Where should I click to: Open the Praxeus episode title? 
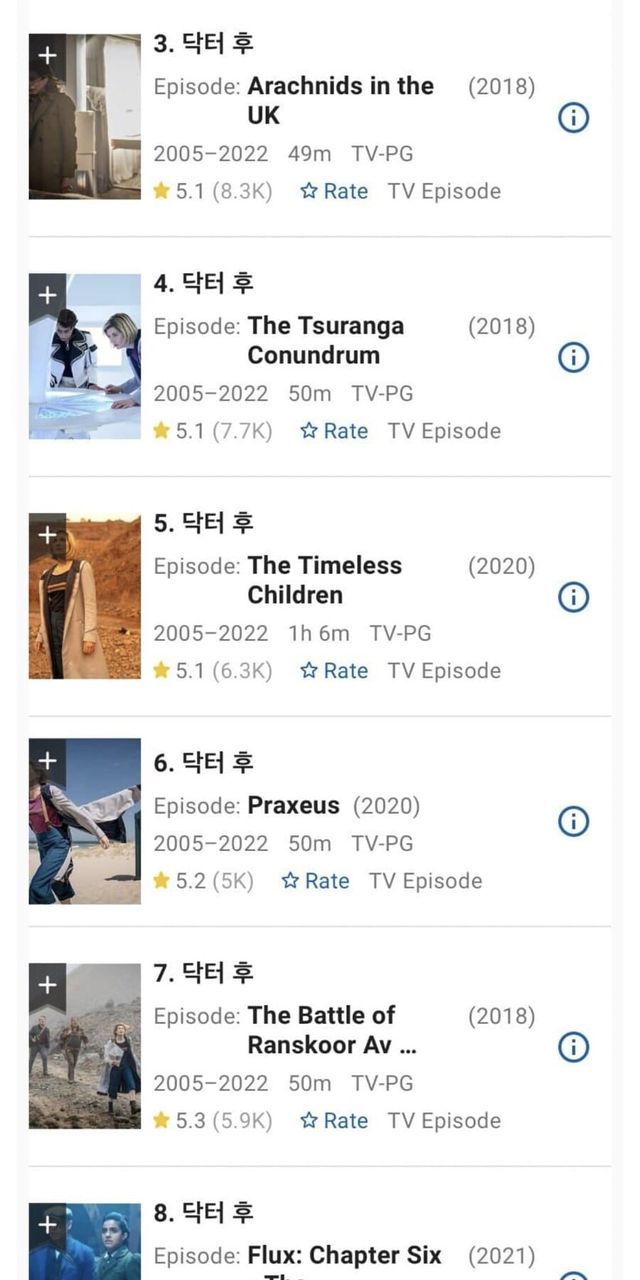pos(293,806)
